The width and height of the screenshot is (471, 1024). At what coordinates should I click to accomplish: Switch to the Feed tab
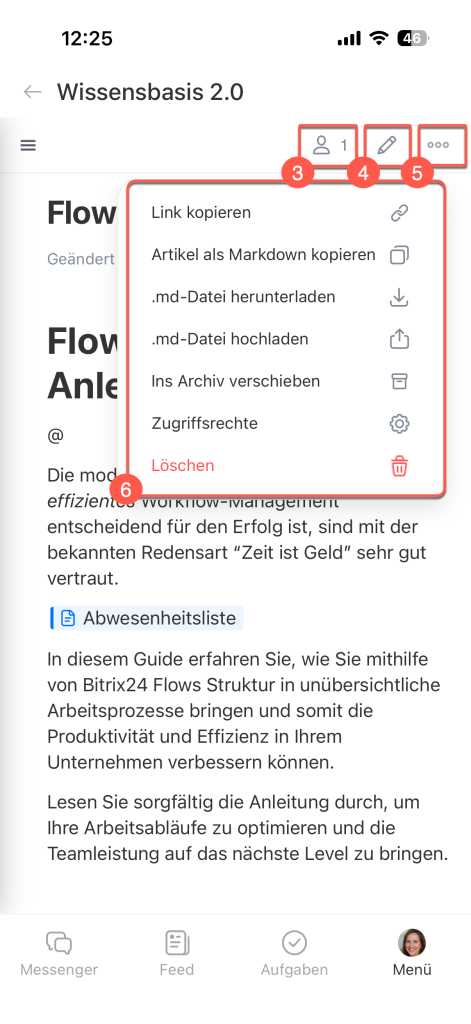(x=177, y=953)
